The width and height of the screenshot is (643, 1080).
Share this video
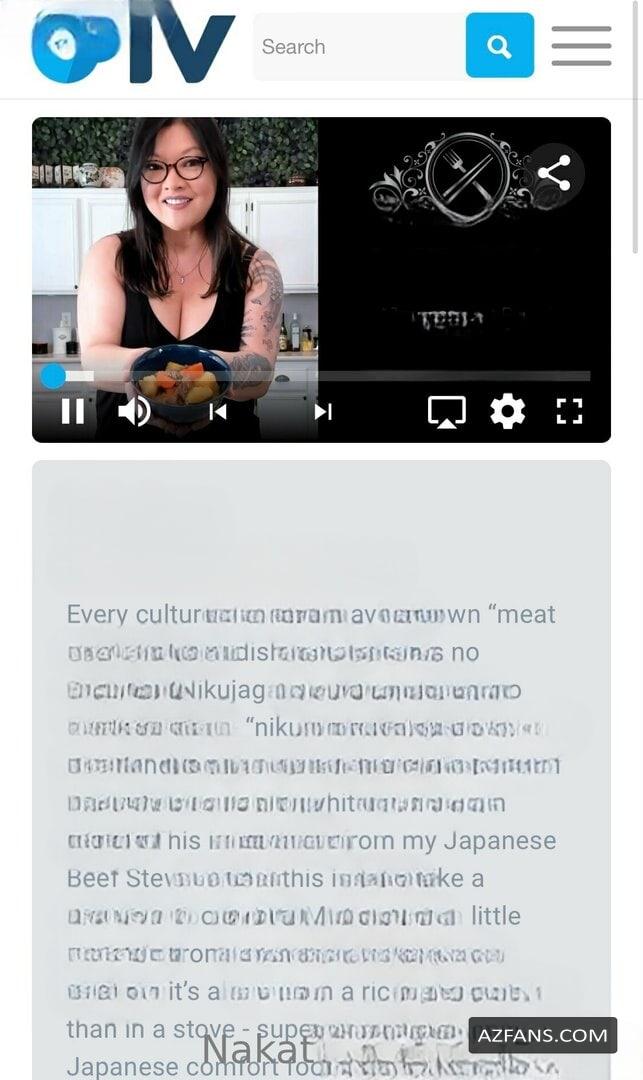point(555,173)
